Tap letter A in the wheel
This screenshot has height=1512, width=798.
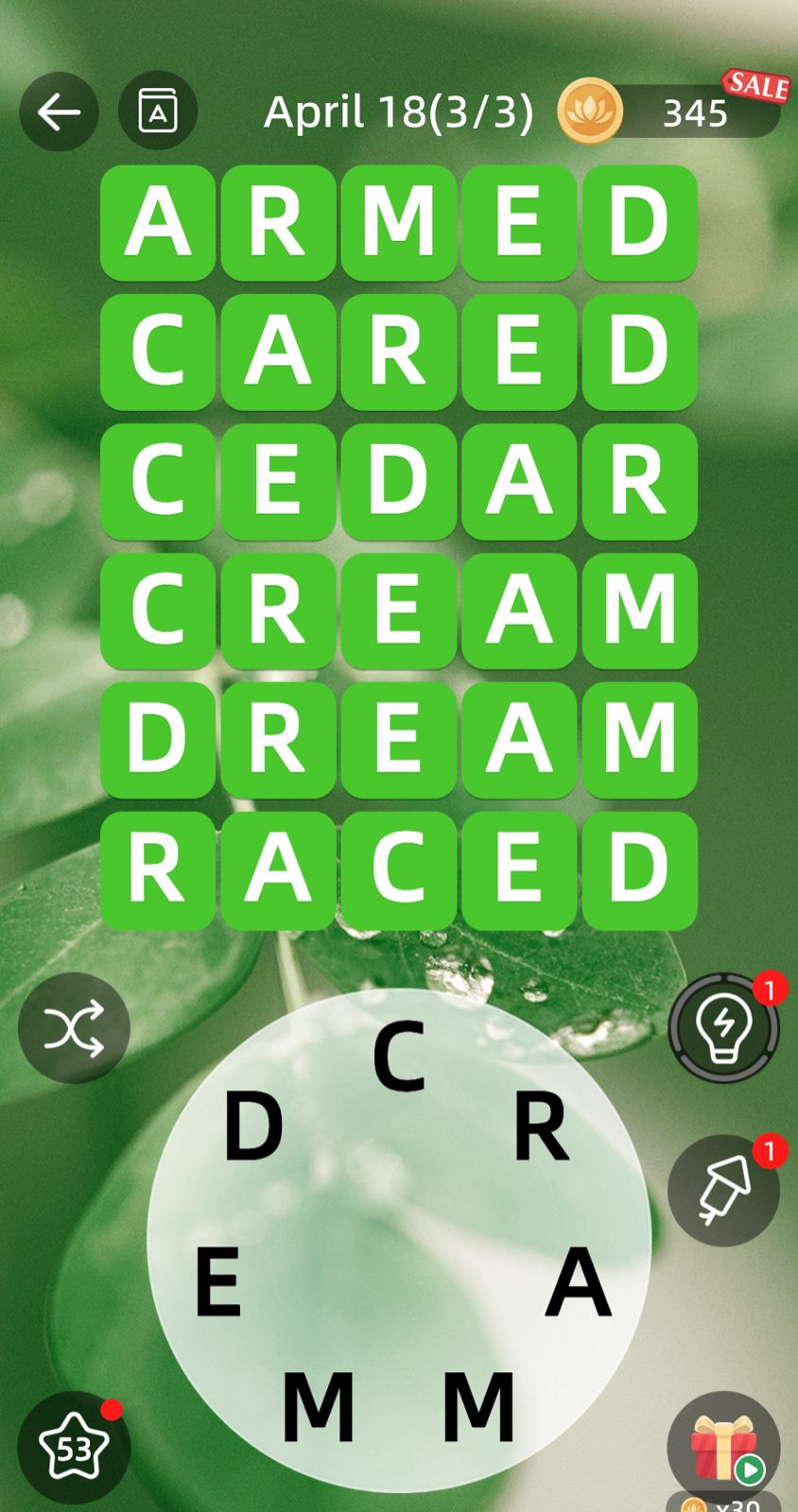(x=579, y=1282)
